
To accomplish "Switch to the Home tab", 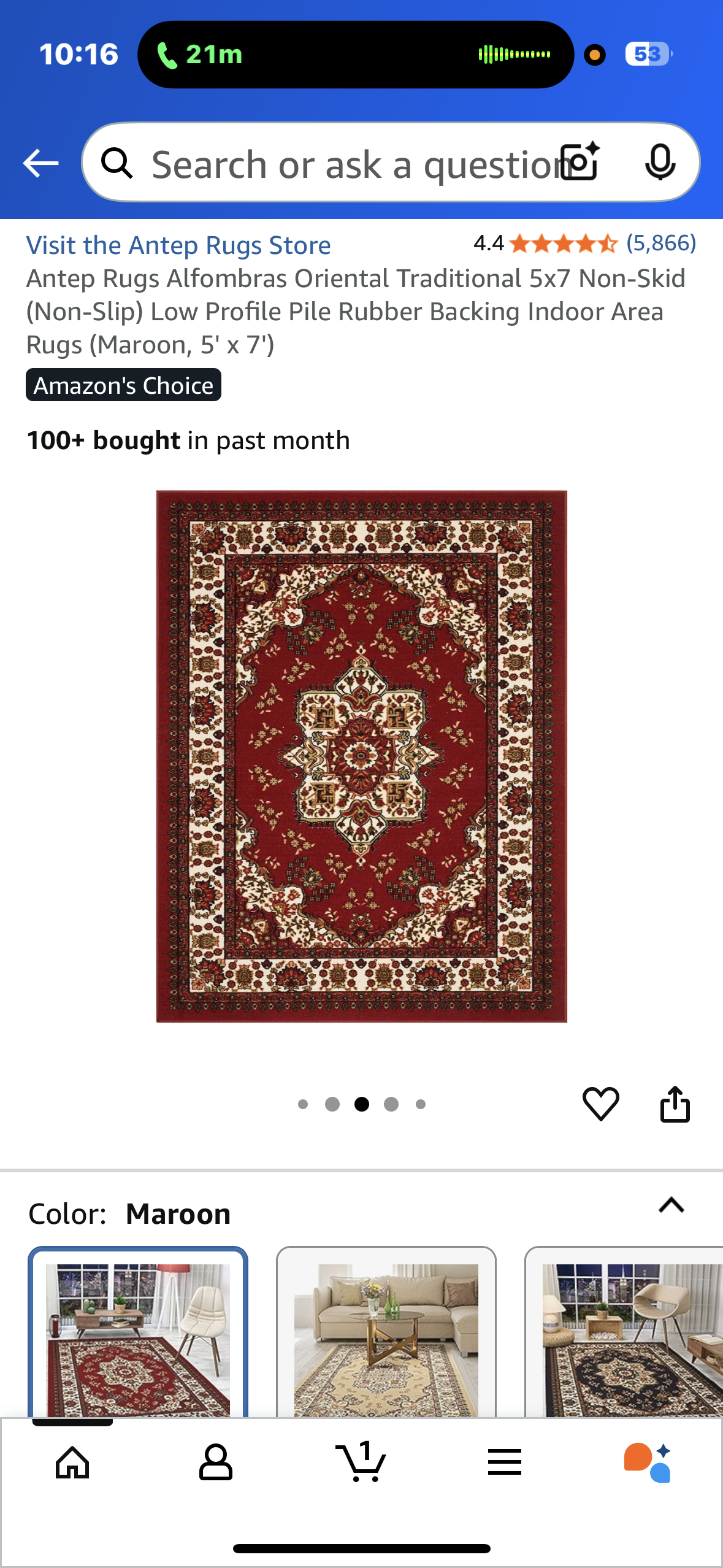I will [x=72, y=1462].
